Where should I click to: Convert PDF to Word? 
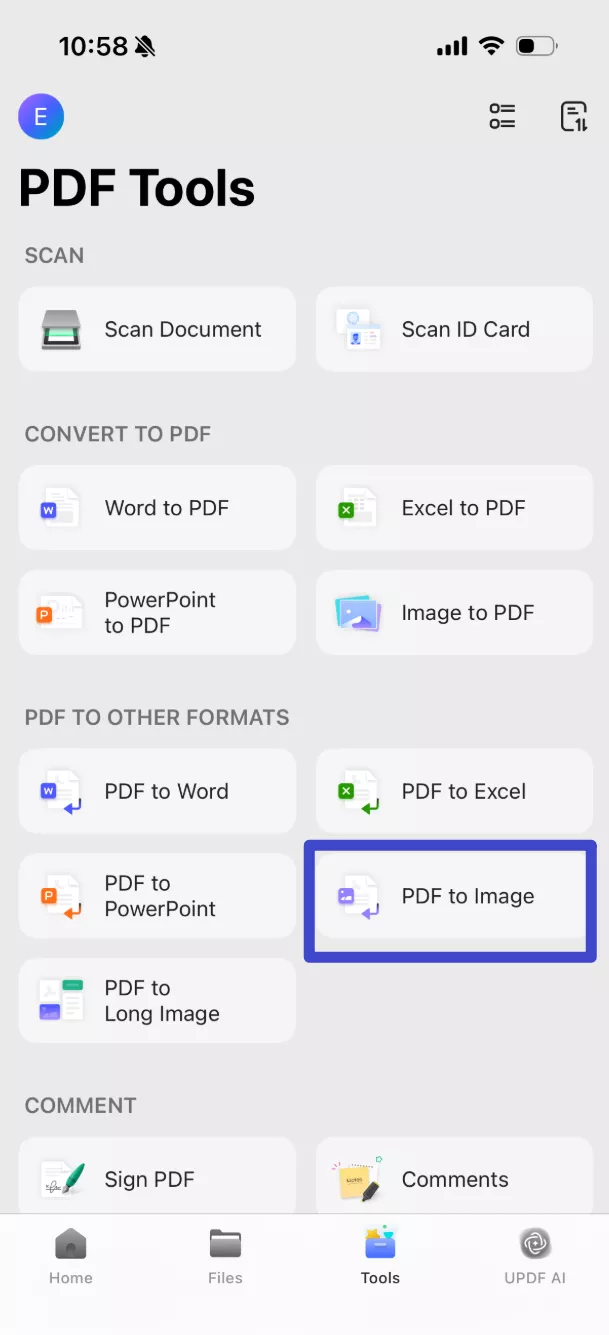[x=157, y=792]
